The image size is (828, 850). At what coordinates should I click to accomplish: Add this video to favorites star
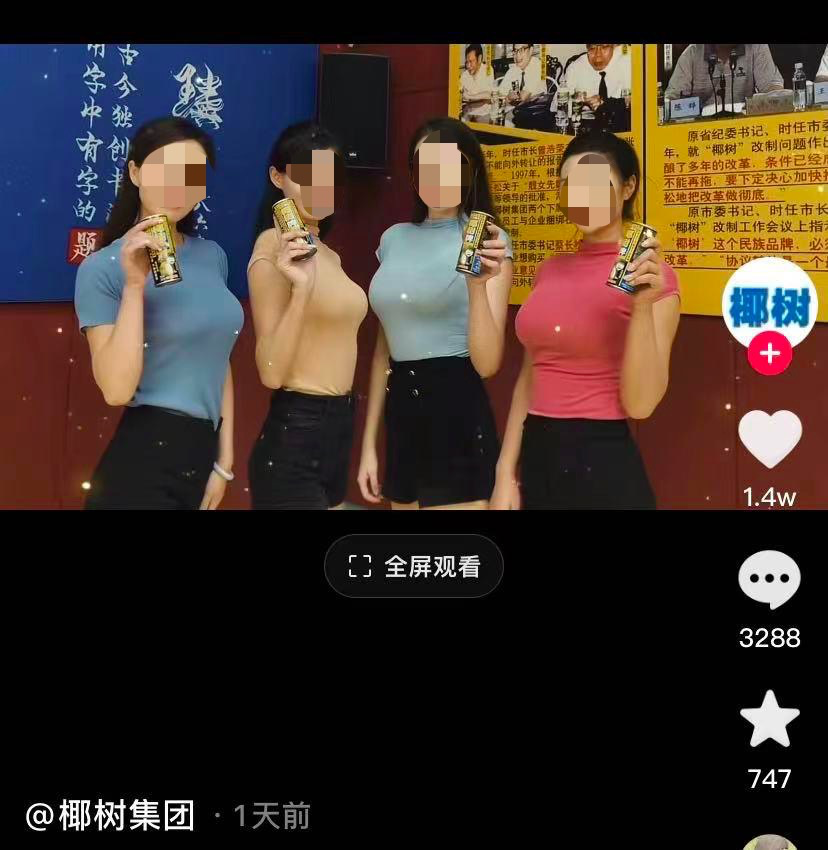click(x=769, y=720)
